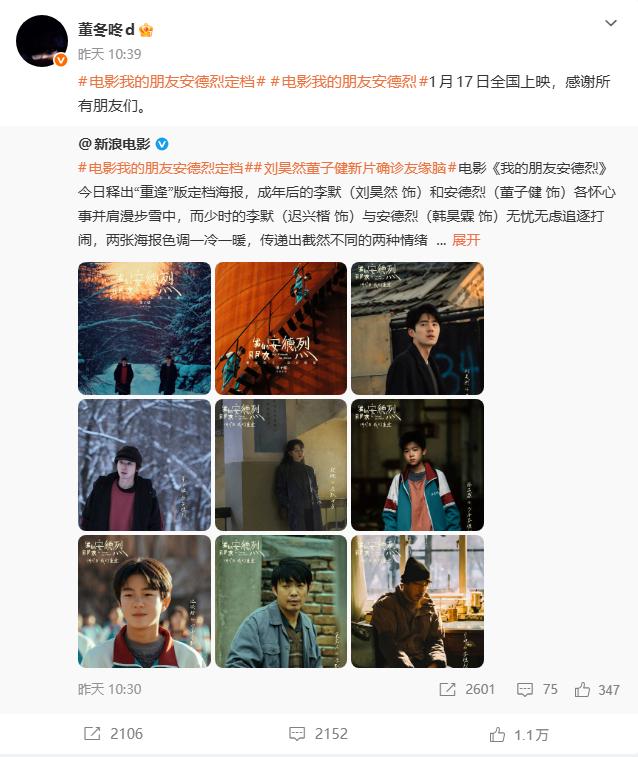638x757 pixels.
Task: Open the 75 comments on the original post
Action: point(537,689)
